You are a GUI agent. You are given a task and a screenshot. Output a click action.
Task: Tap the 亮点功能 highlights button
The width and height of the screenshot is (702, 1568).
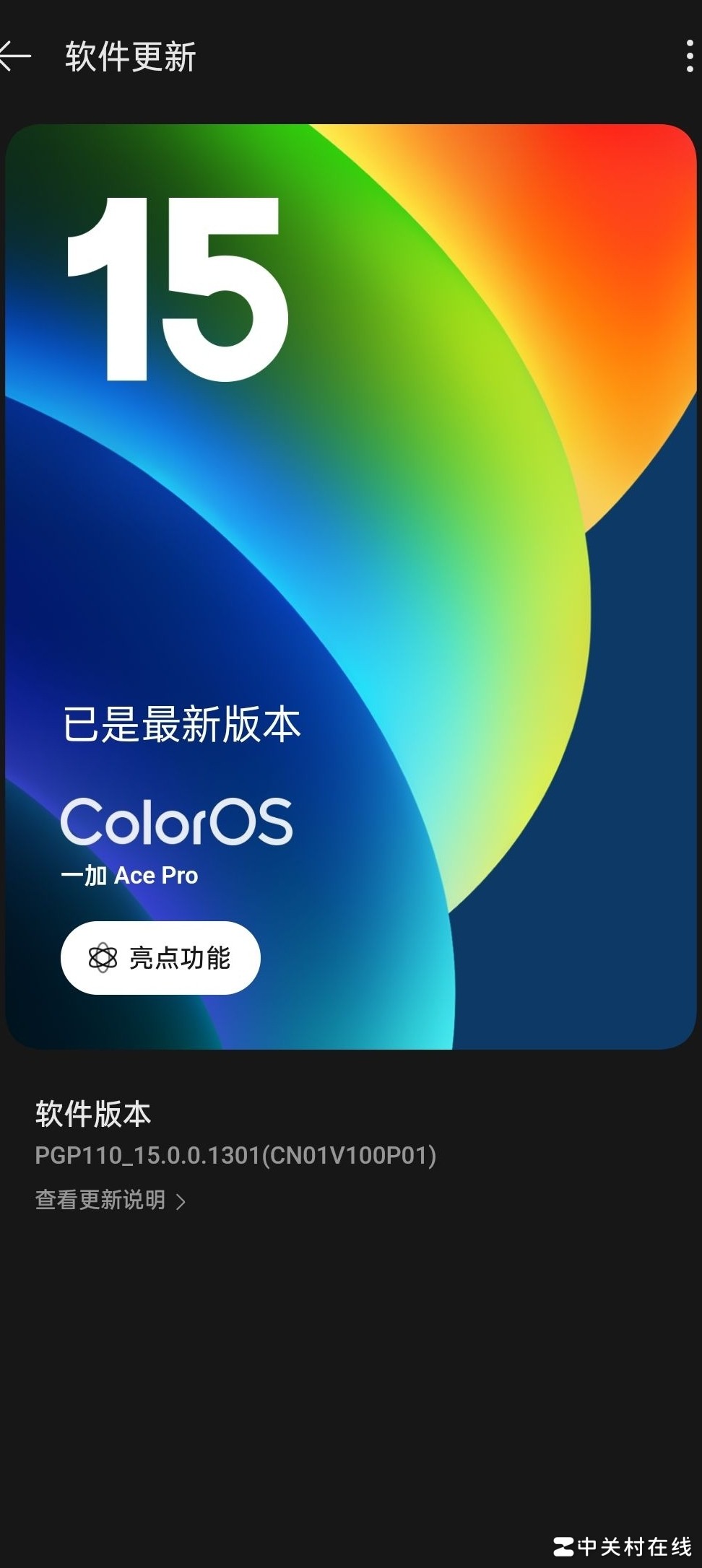point(160,958)
